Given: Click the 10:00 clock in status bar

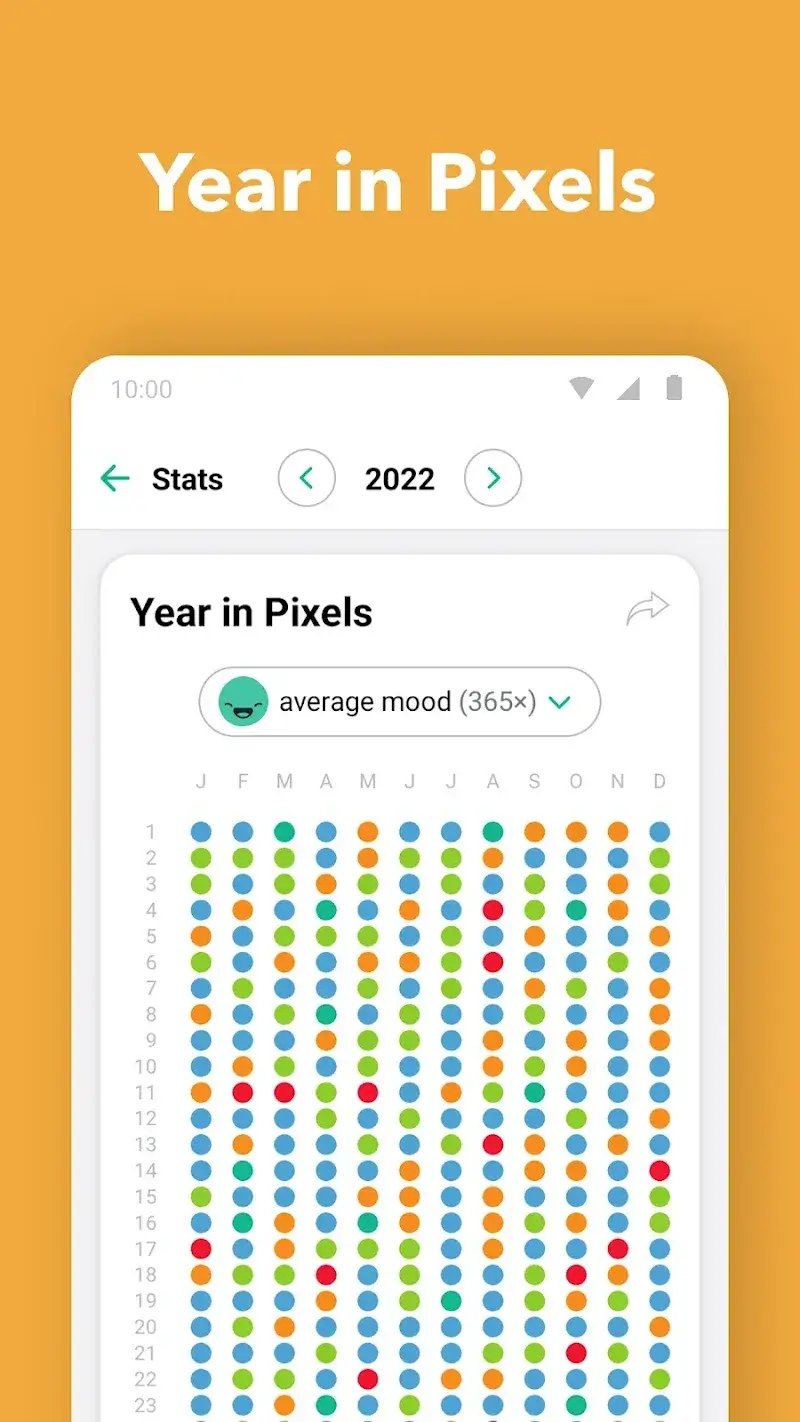Looking at the screenshot, I should point(141,389).
